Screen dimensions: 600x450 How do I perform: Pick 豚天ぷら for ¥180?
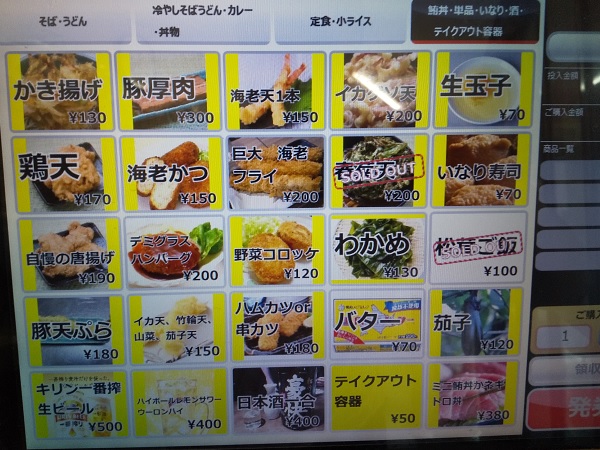point(74,329)
